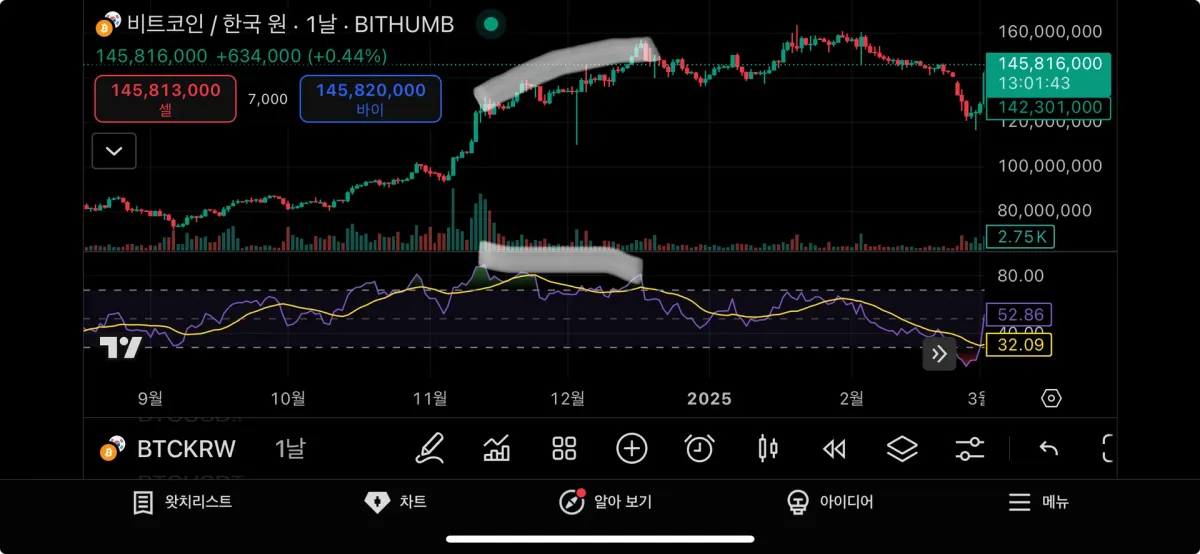This screenshot has height=554, width=1200.
Task: Tap the plus icon to compare symbols
Action: coord(632,449)
